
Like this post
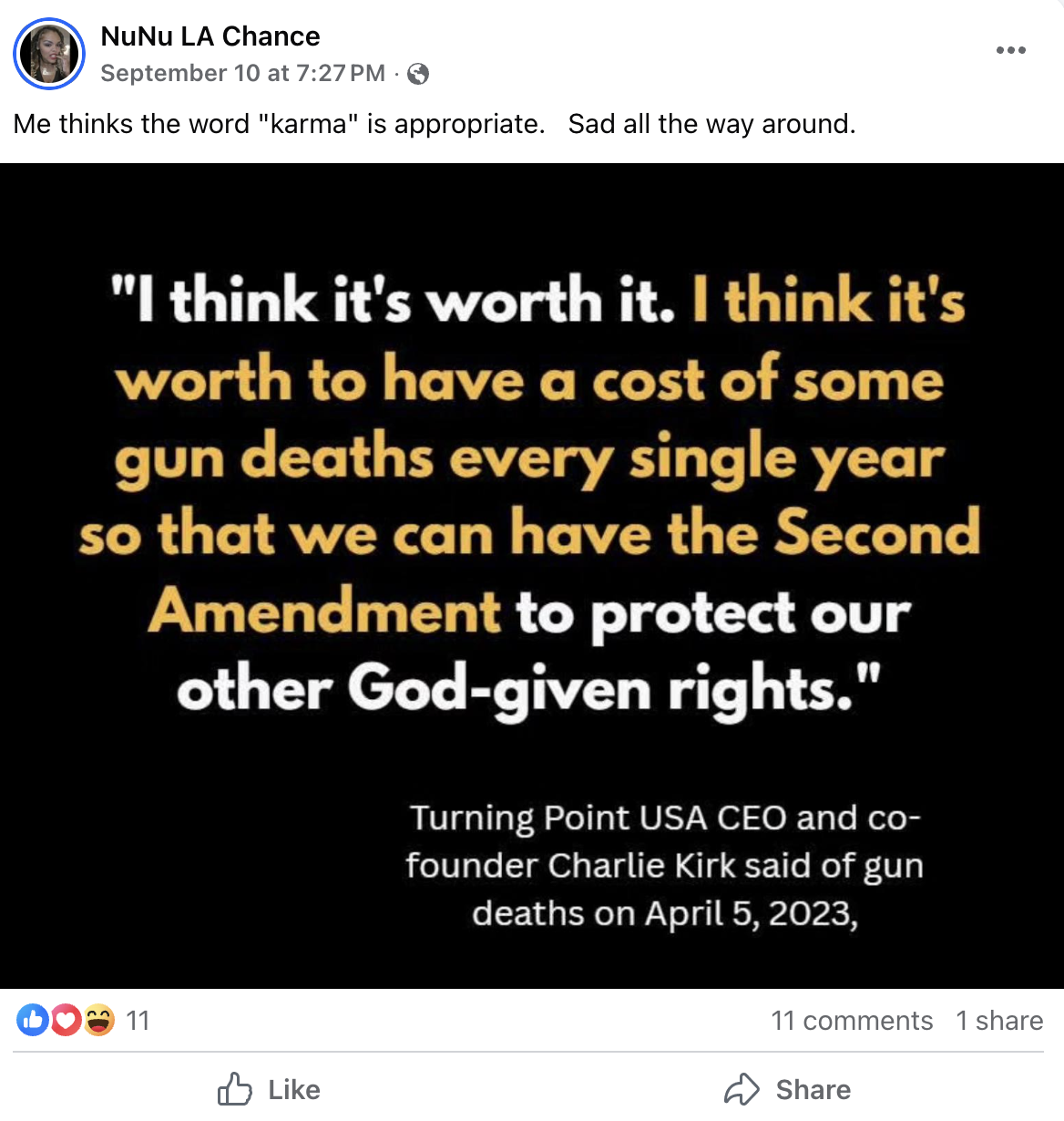[x=270, y=1089]
